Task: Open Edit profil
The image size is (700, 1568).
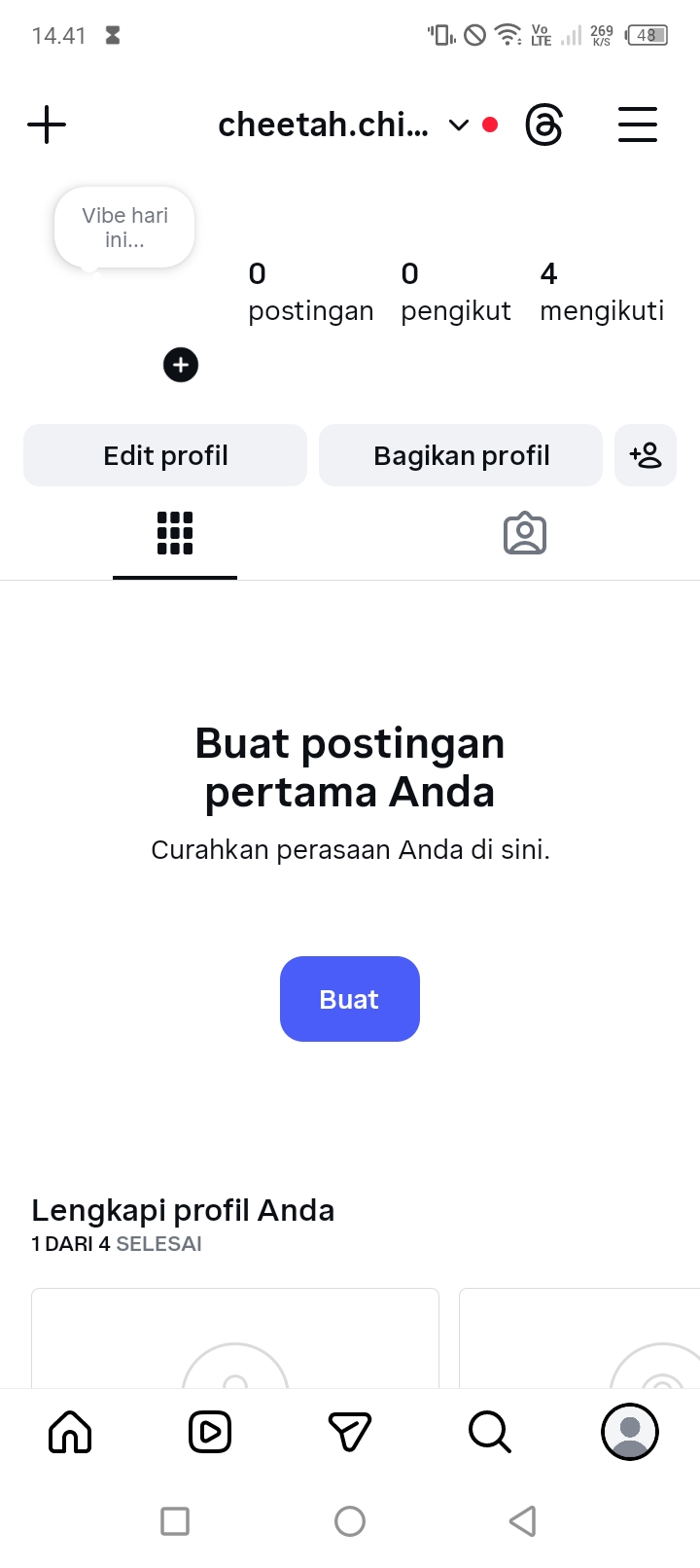Action: (x=165, y=455)
